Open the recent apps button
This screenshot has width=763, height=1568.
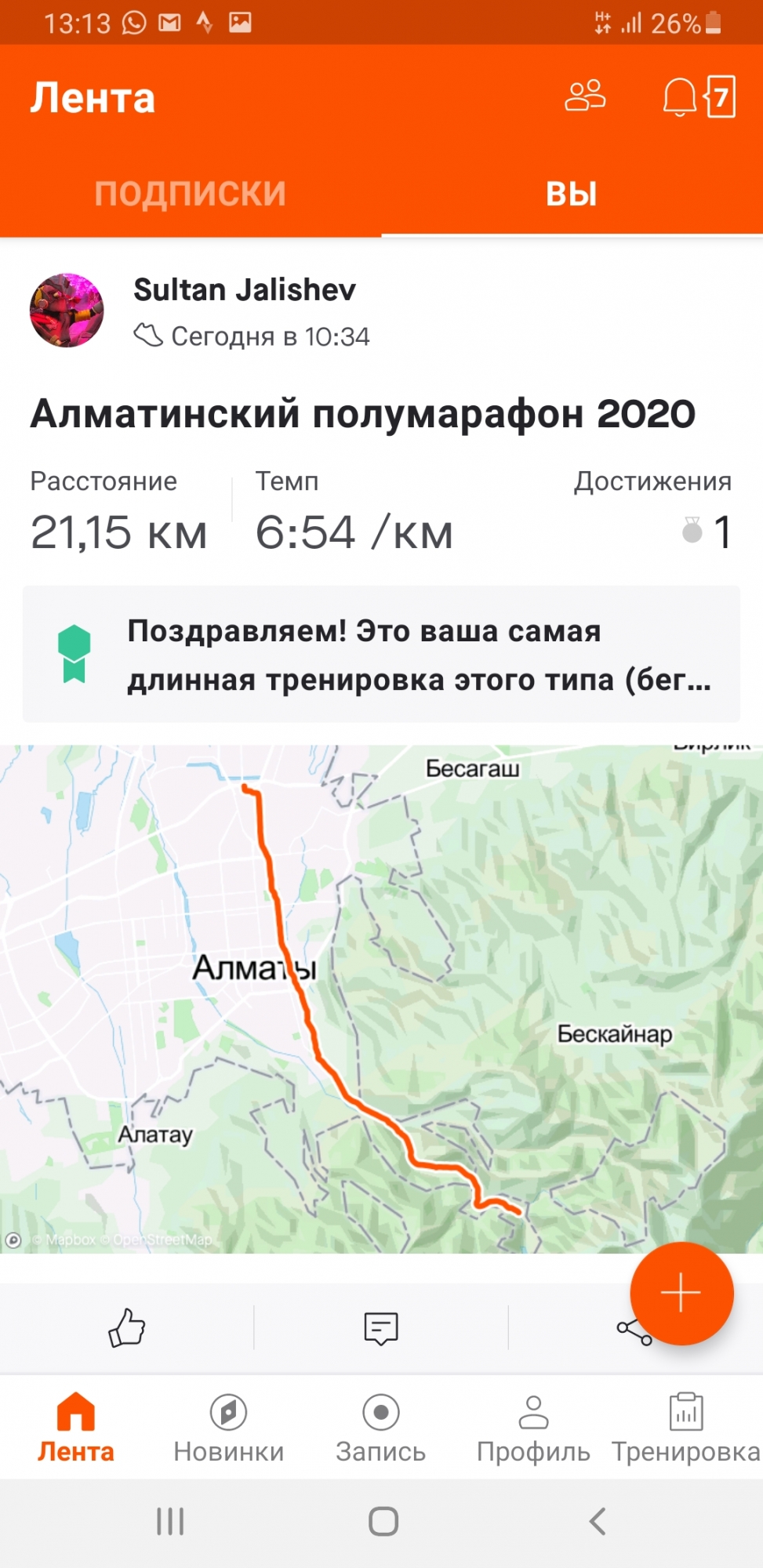click(170, 1522)
